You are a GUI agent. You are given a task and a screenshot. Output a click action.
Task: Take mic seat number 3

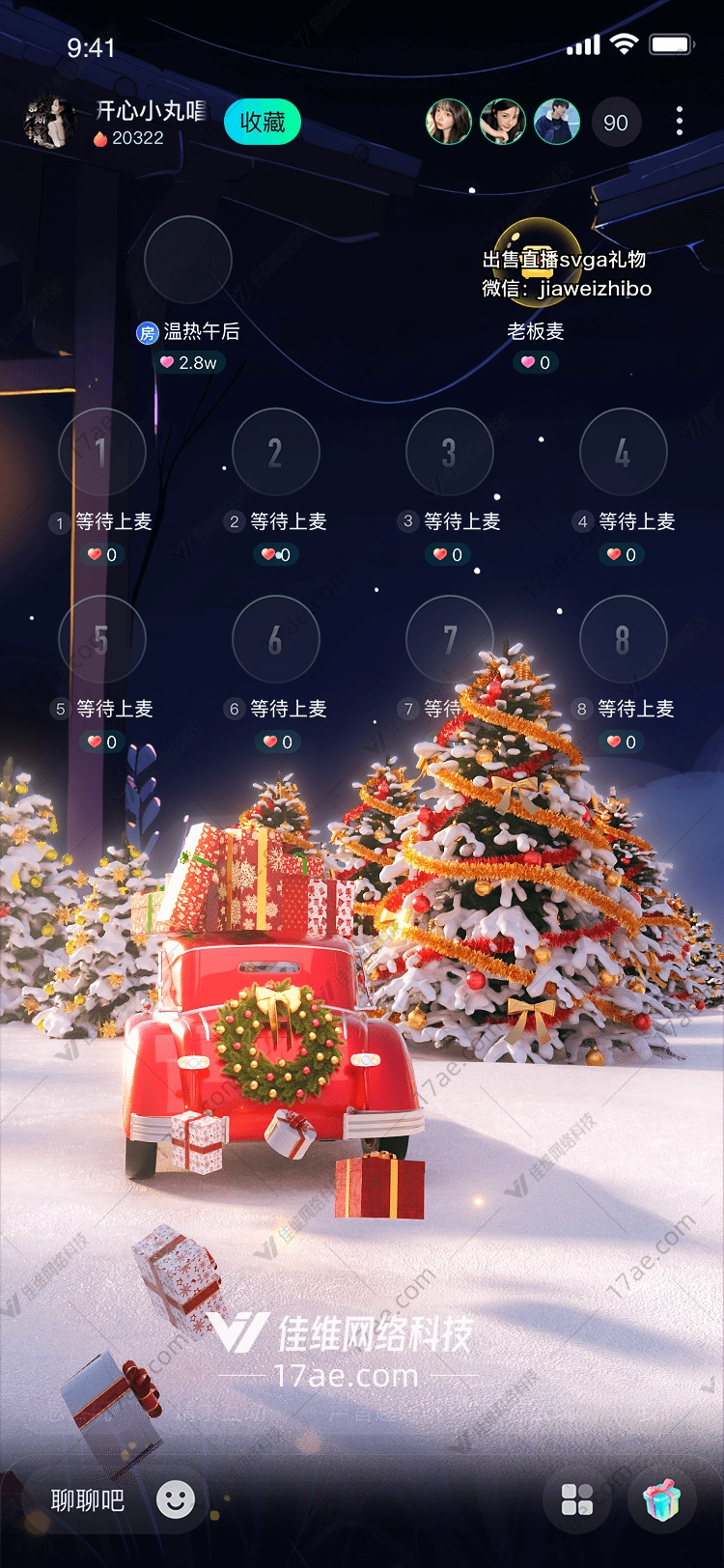click(x=450, y=452)
